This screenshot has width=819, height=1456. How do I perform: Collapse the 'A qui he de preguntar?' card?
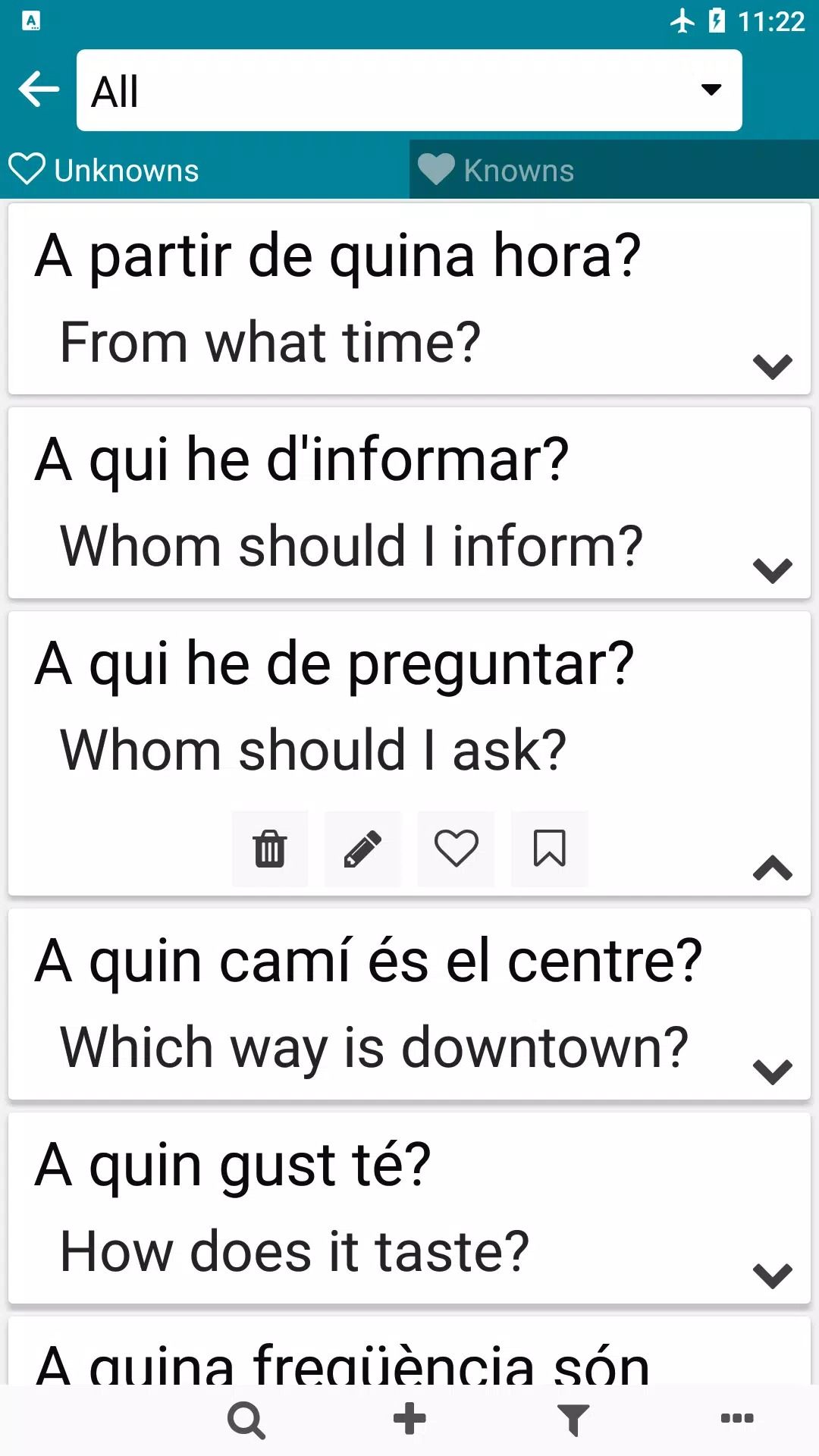772,868
